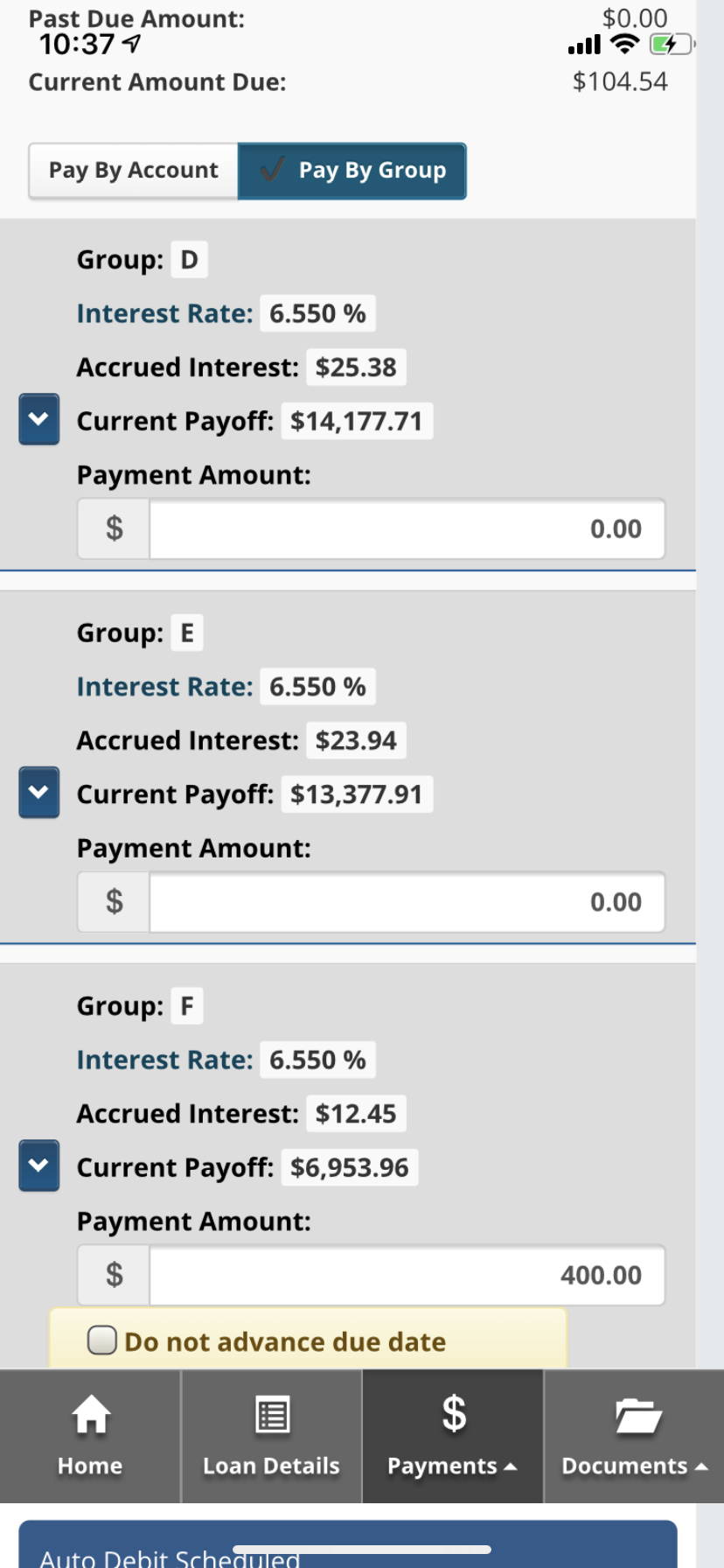Edit the Group E payment amount field
Screen dimensions: 724x1568
click(x=407, y=902)
